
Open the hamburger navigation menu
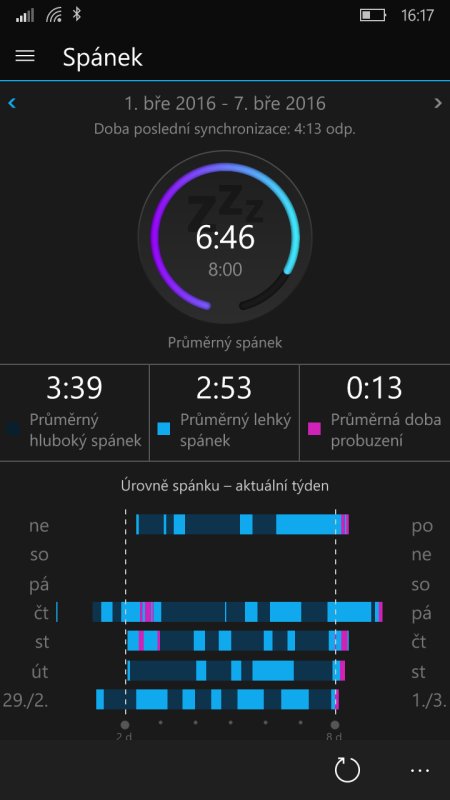[x=25, y=56]
